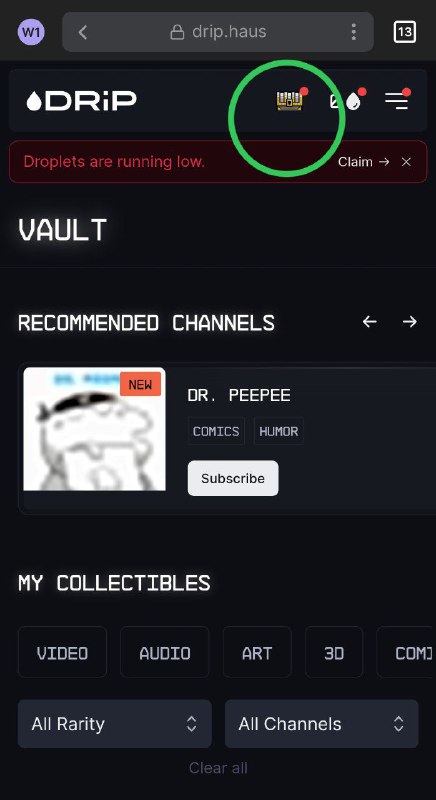Expand the All Channels dropdown

(322, 723)
